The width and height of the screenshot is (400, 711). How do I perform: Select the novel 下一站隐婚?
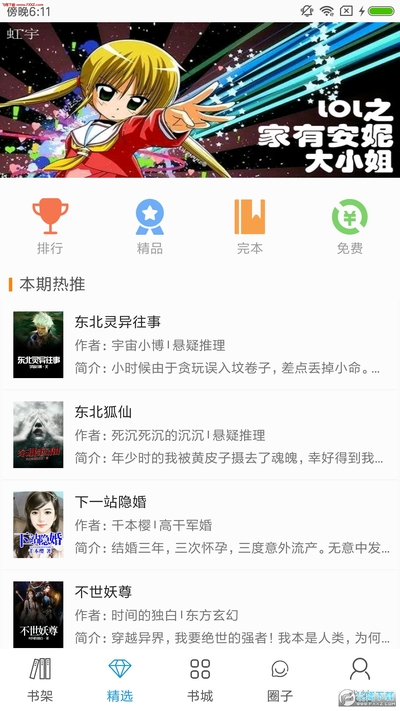(x=200, y=525)
